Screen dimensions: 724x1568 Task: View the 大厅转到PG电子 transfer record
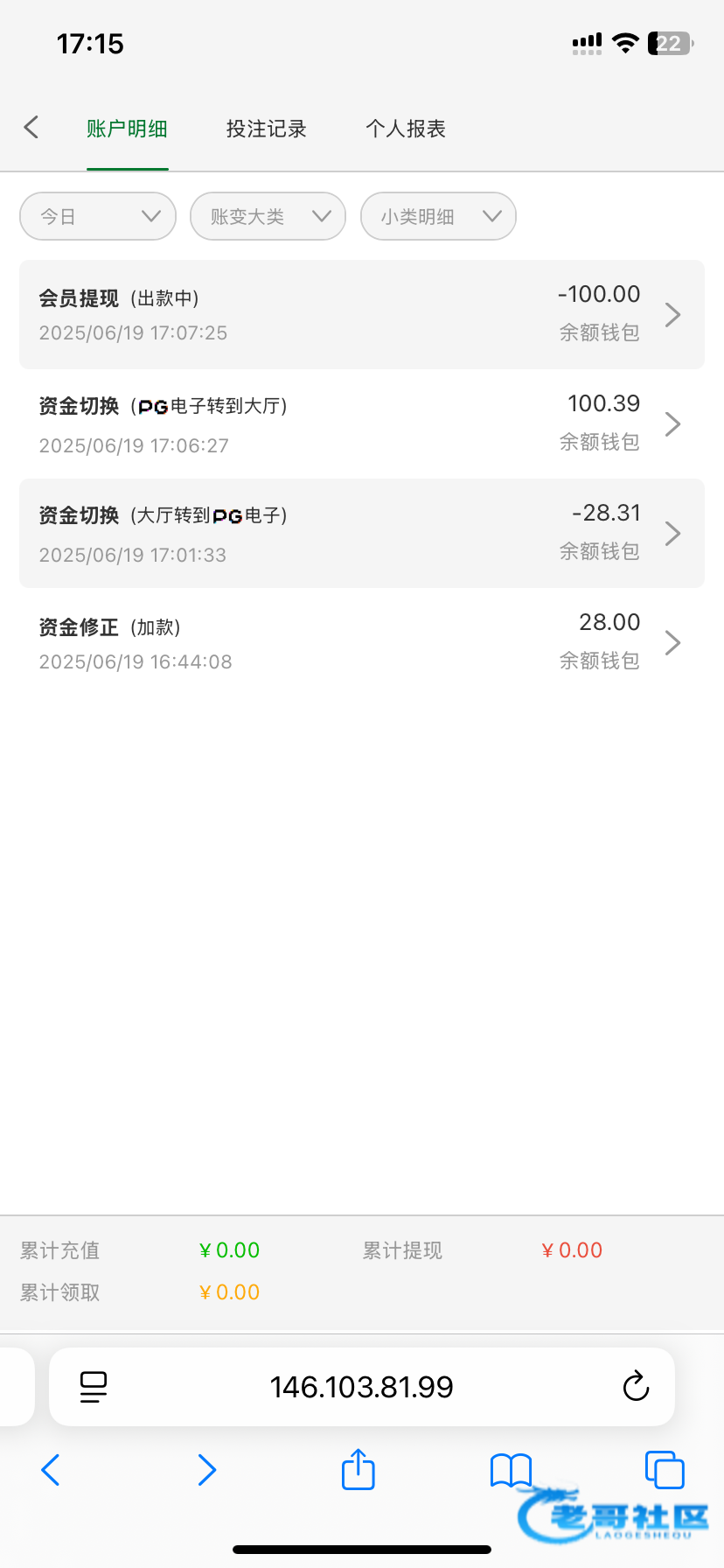(362, 533)
